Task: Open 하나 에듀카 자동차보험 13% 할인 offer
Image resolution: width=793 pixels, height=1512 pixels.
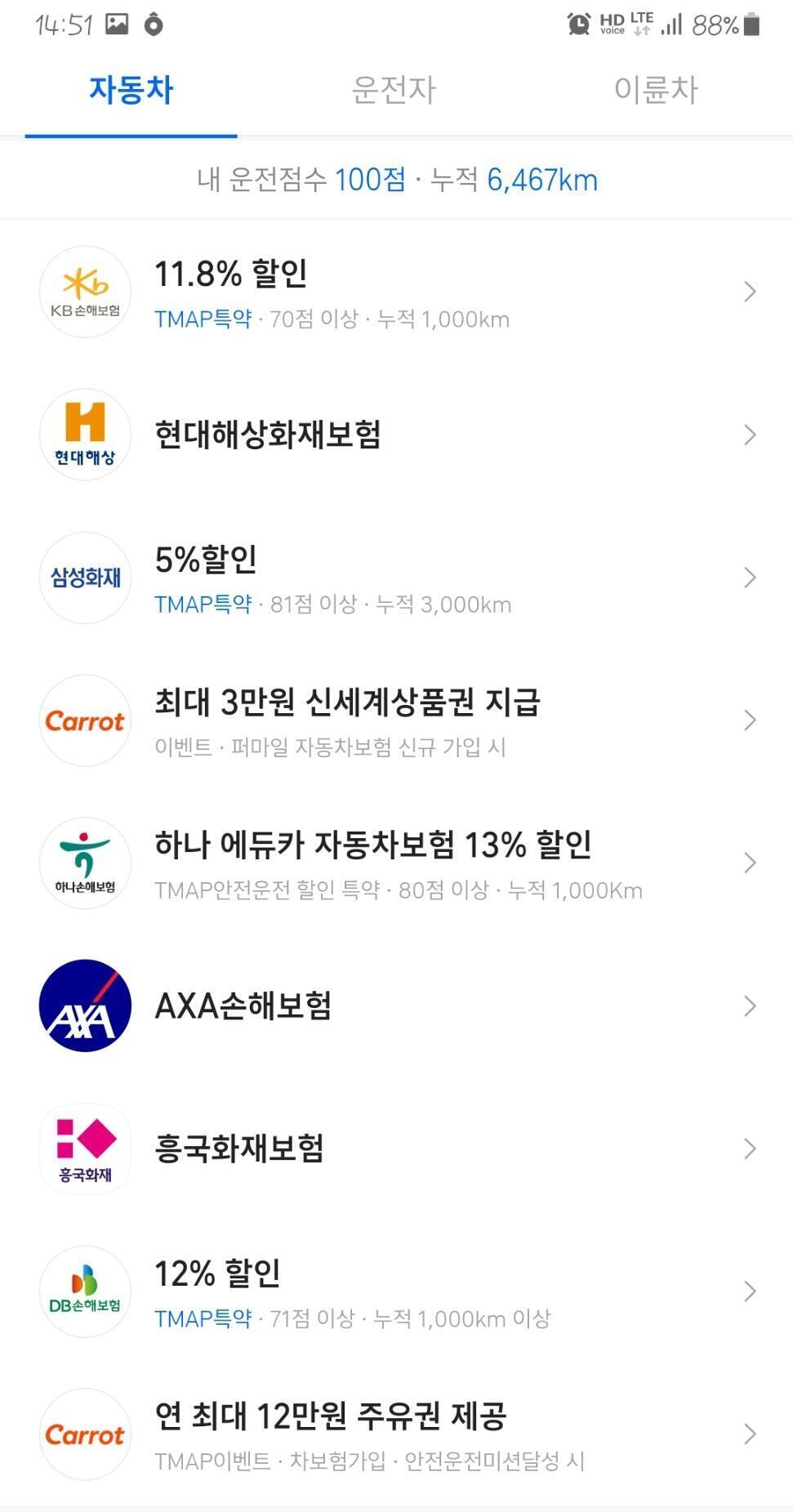Action: [x=396, y=863]
